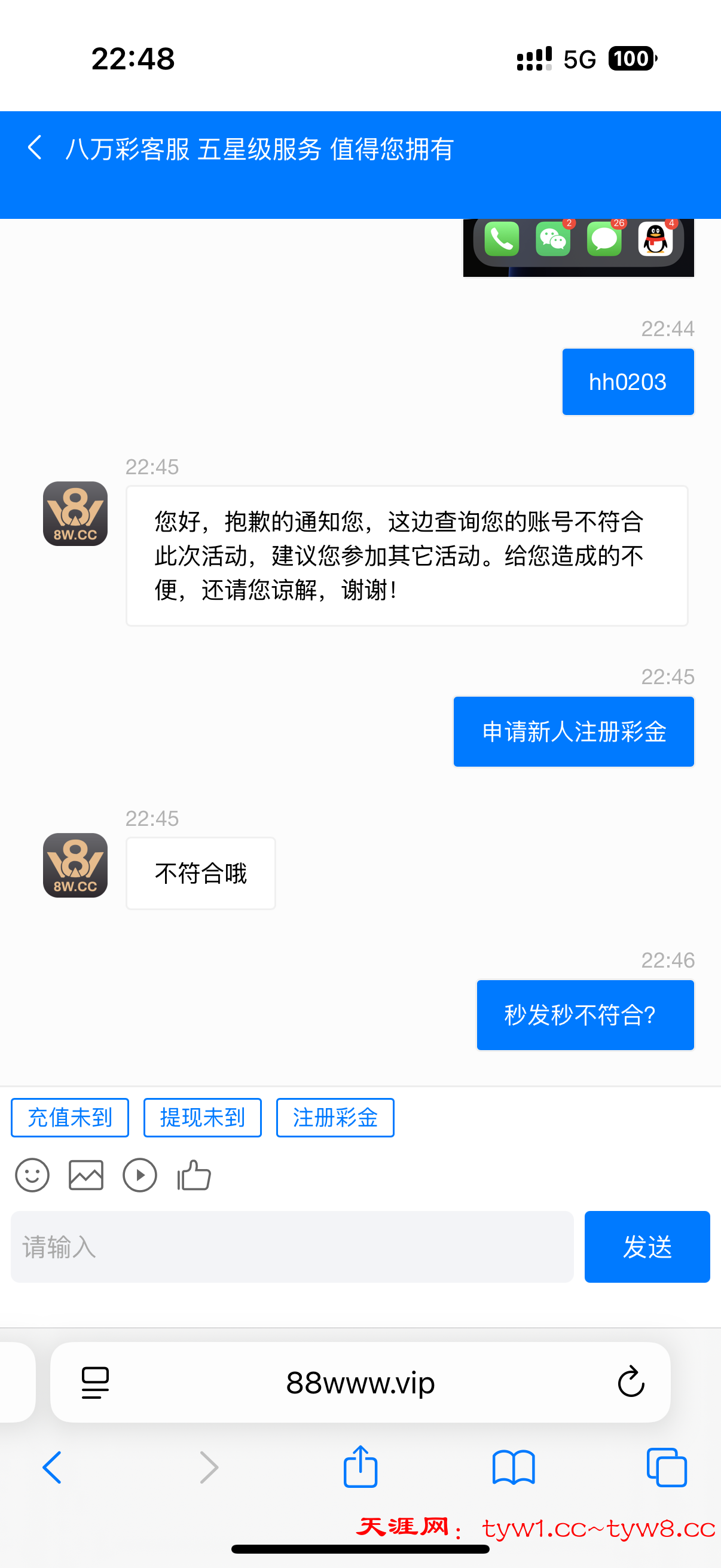Open Safari's Share sheet icon
This screenshot has height=1568, width=721.
(x=360, y=1467)
